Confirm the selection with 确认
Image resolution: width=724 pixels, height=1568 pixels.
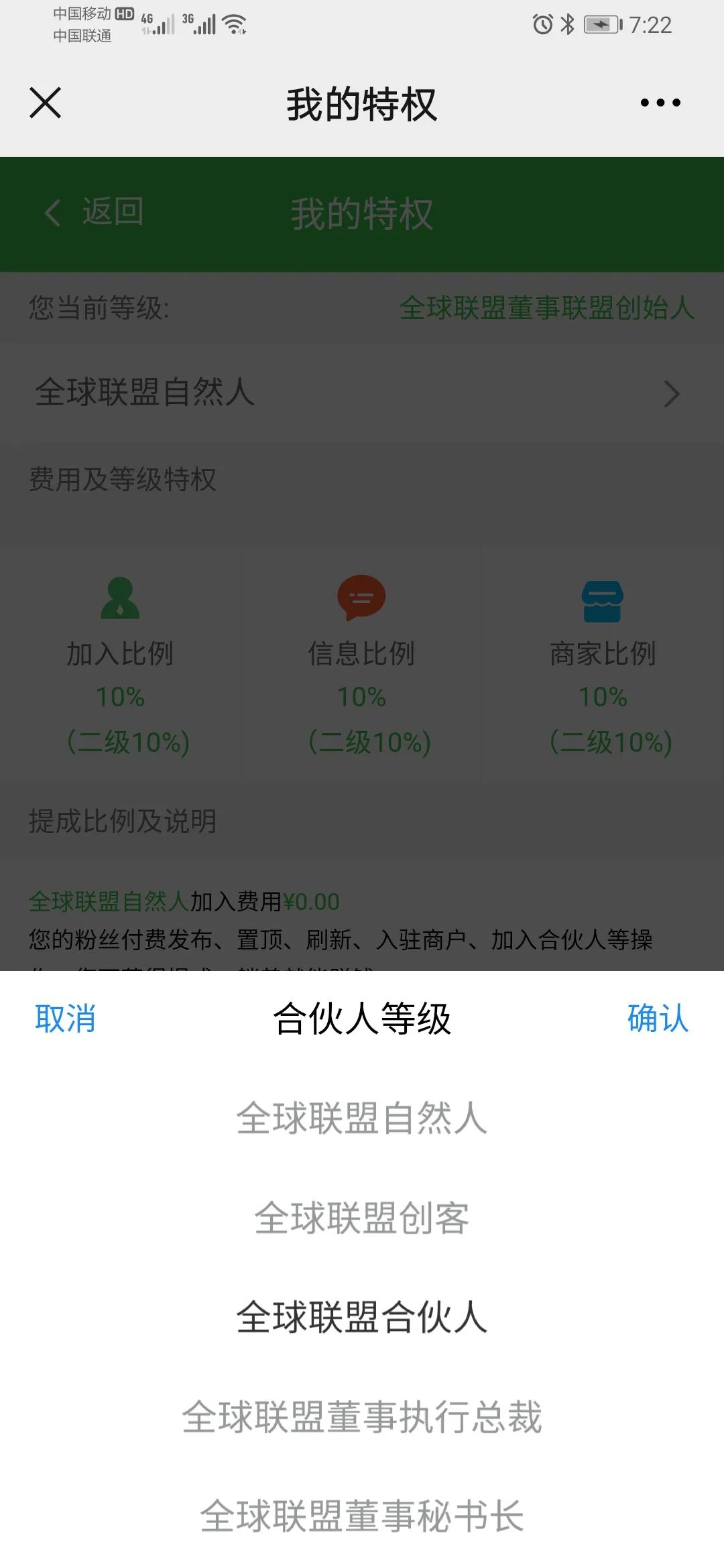658,1019
